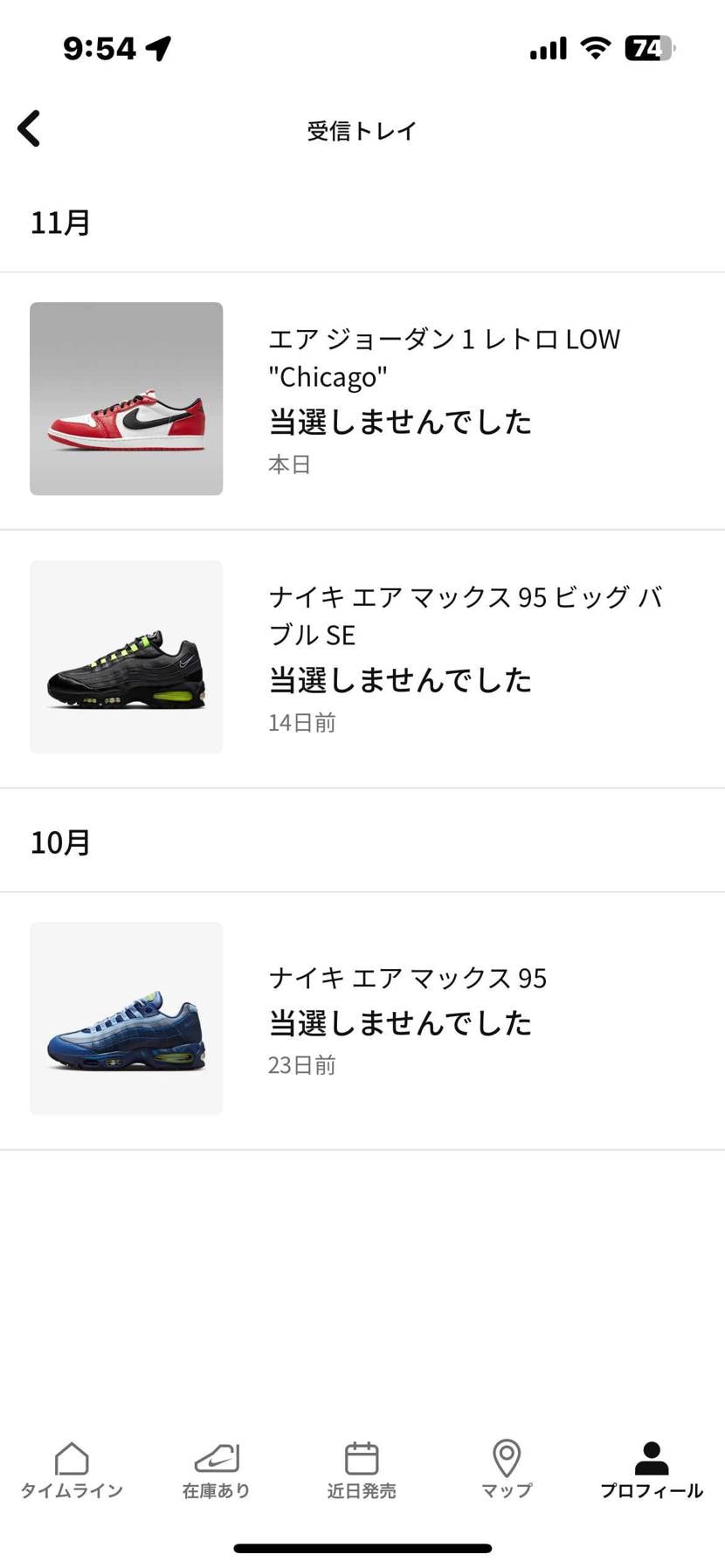This screenshot has height=1568, width=725.
Task: Tap the back arrow to leave inbox
Action: click(29, 127)
